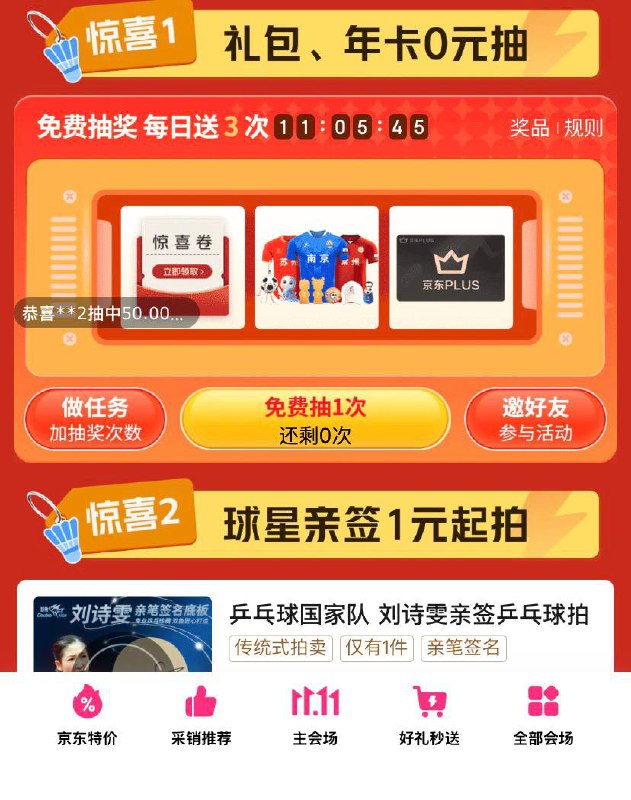Tap 做任务 to add lottery draws
Screen dimensions: 631x800
(95, 419)
